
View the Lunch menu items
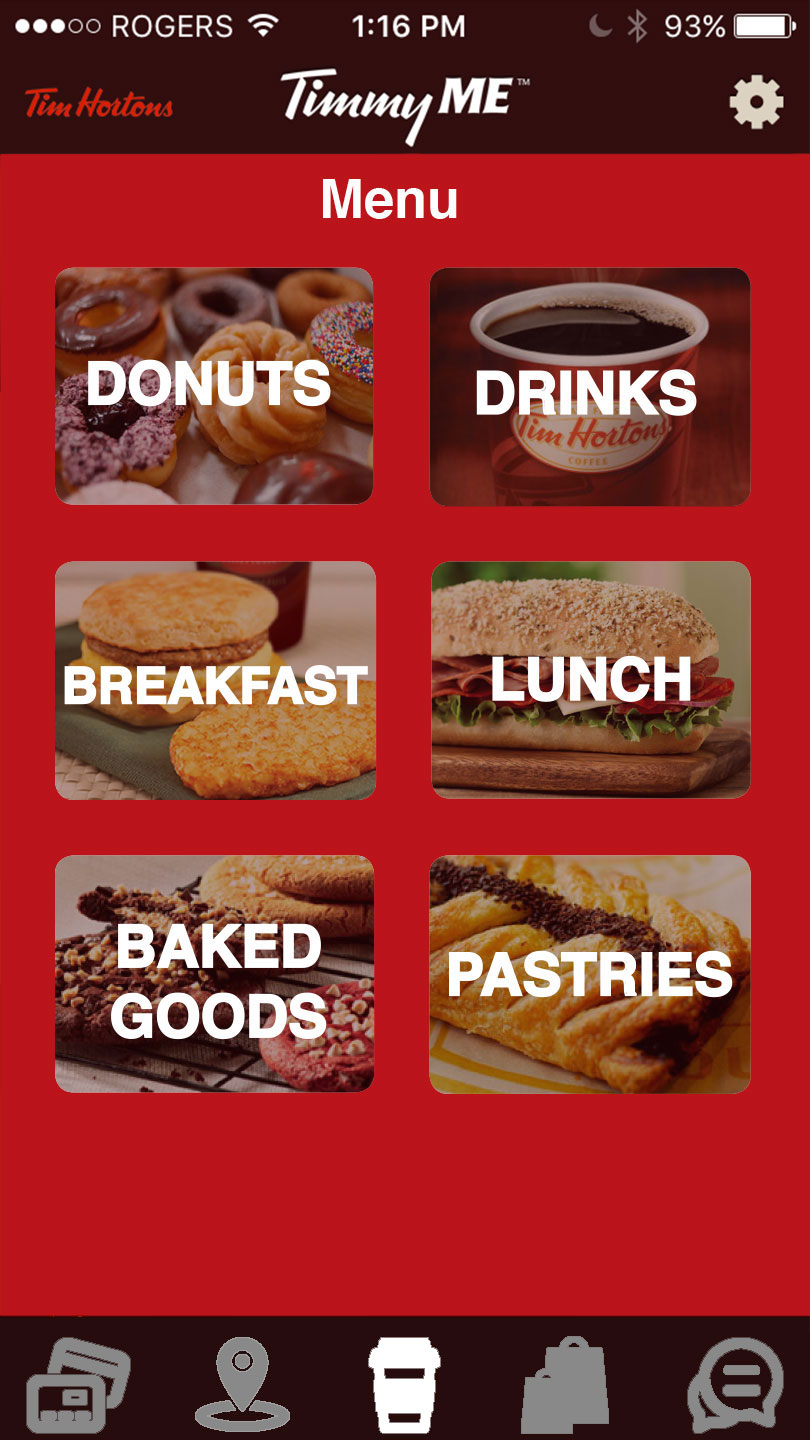pos(591,680)
